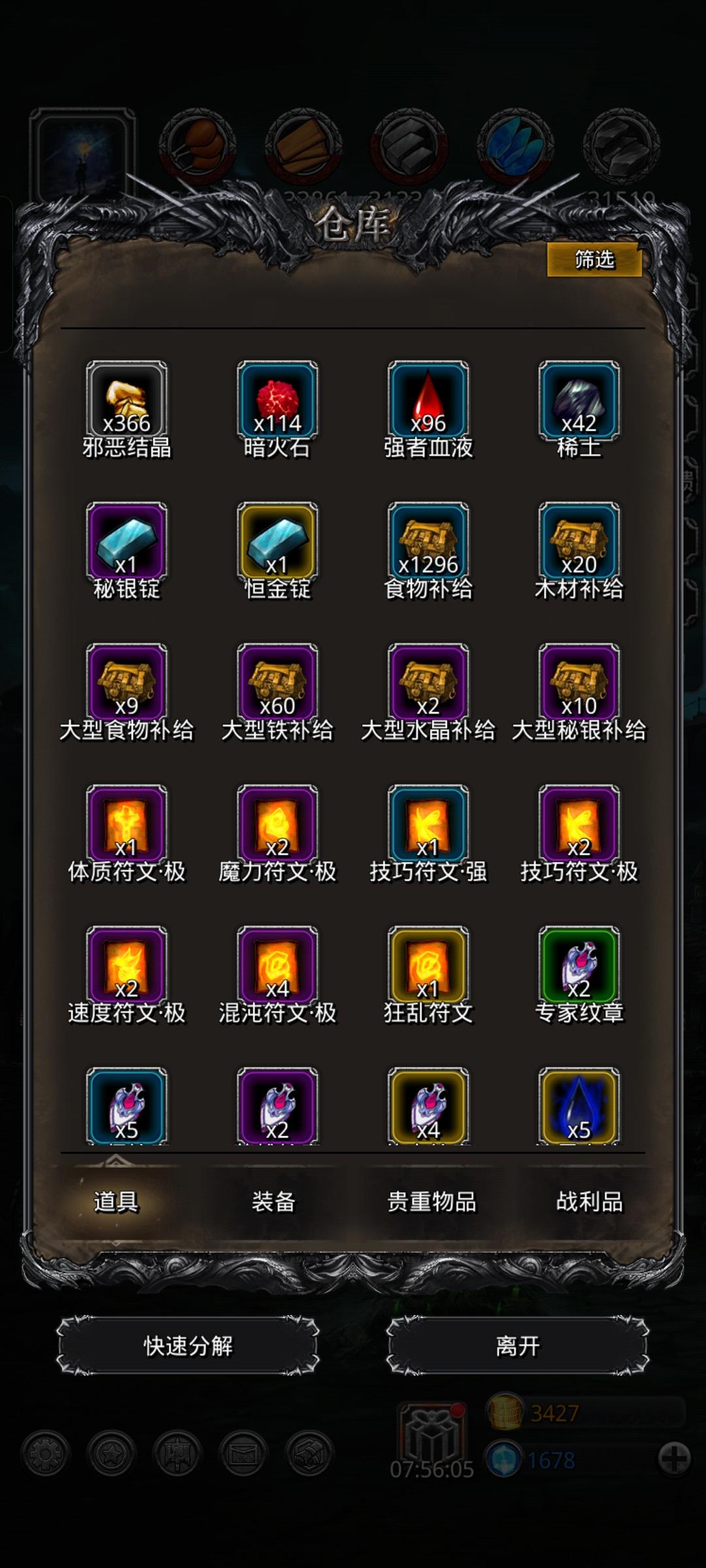The image size is (706, 1568).
Task: Switch to the 装备 tab
Action: (x=275, y=1204)
